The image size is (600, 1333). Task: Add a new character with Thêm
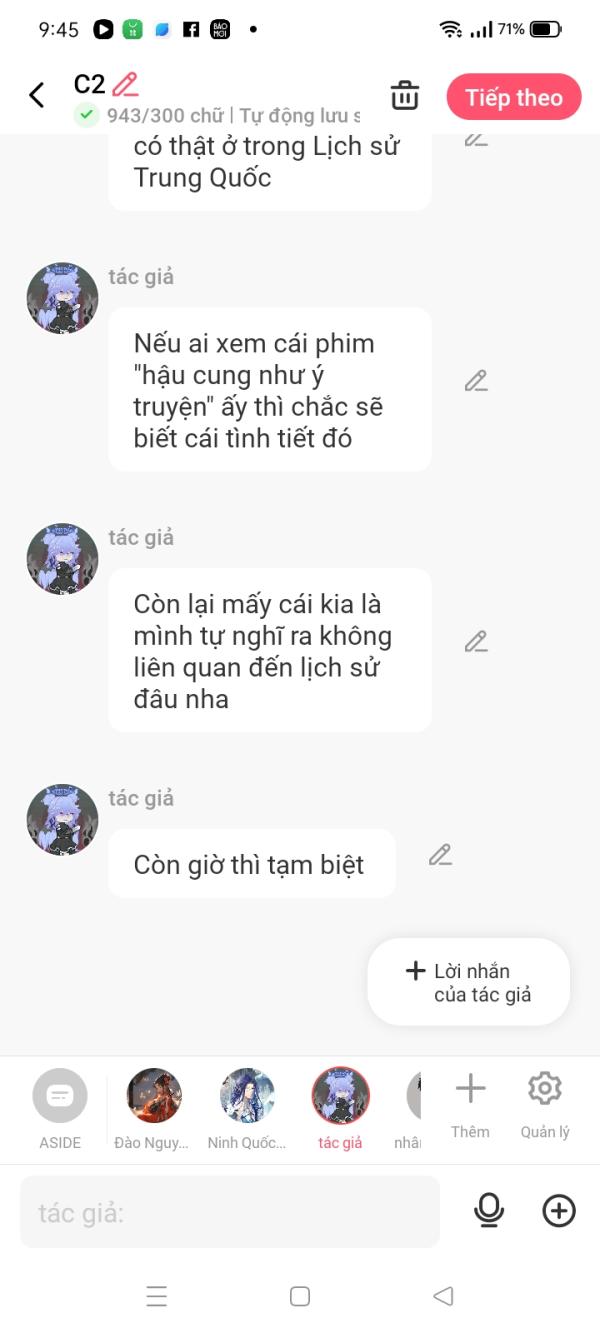click(470, 1096)
